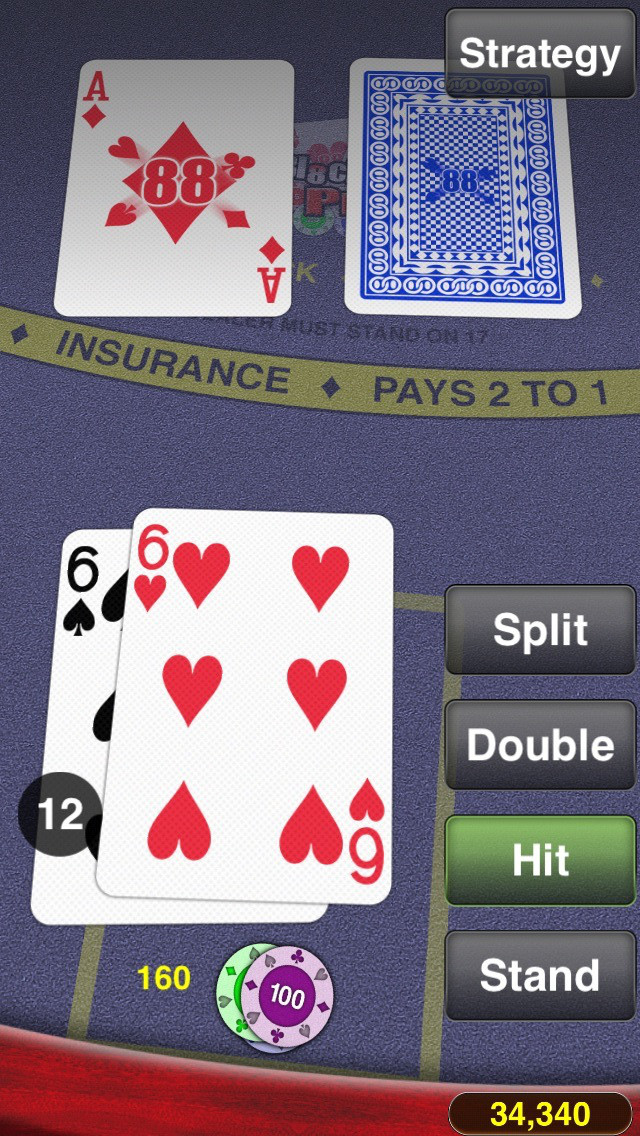This screenshot has height=1136, width=640.
Task: Open the Strategy guide
Action: click(540, 54)
